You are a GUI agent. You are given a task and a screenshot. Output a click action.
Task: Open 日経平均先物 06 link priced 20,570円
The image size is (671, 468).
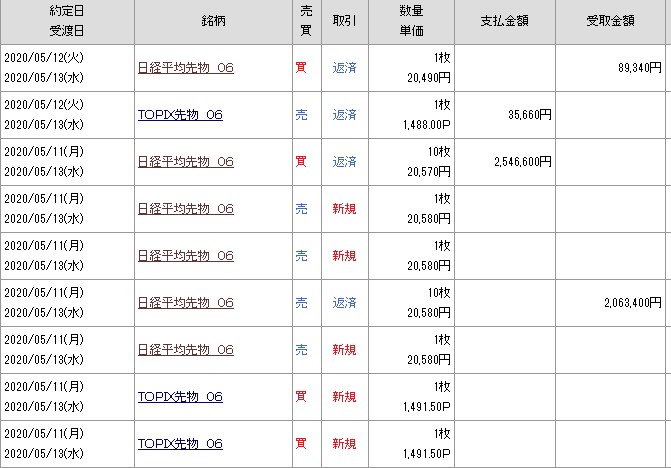coord(185,162)
